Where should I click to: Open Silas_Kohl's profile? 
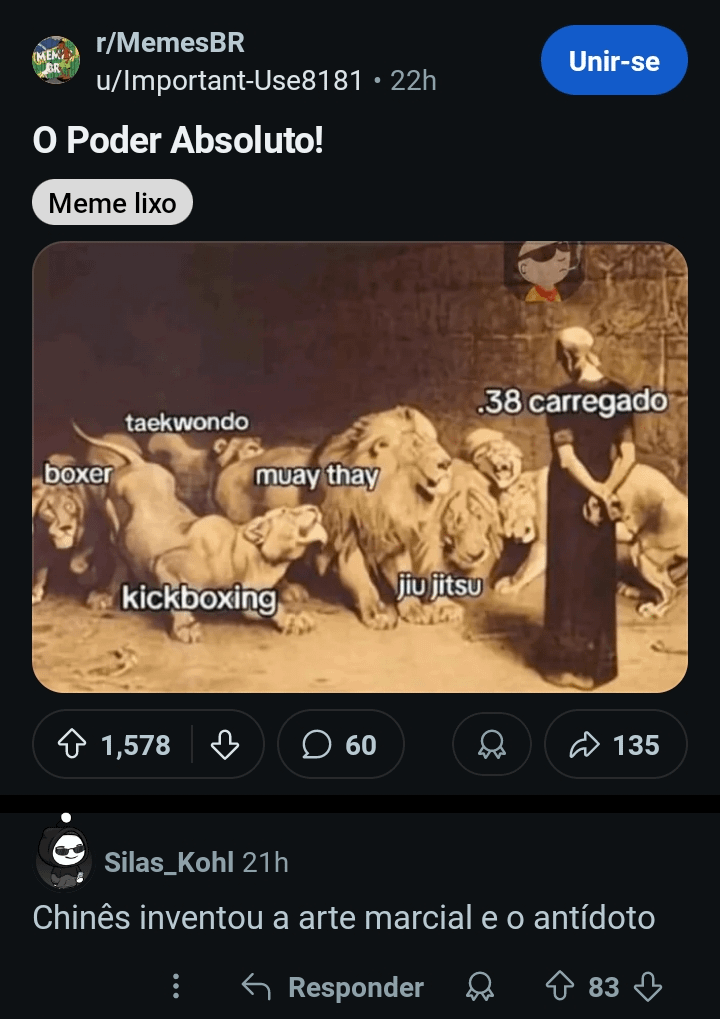tap(168, 862)
